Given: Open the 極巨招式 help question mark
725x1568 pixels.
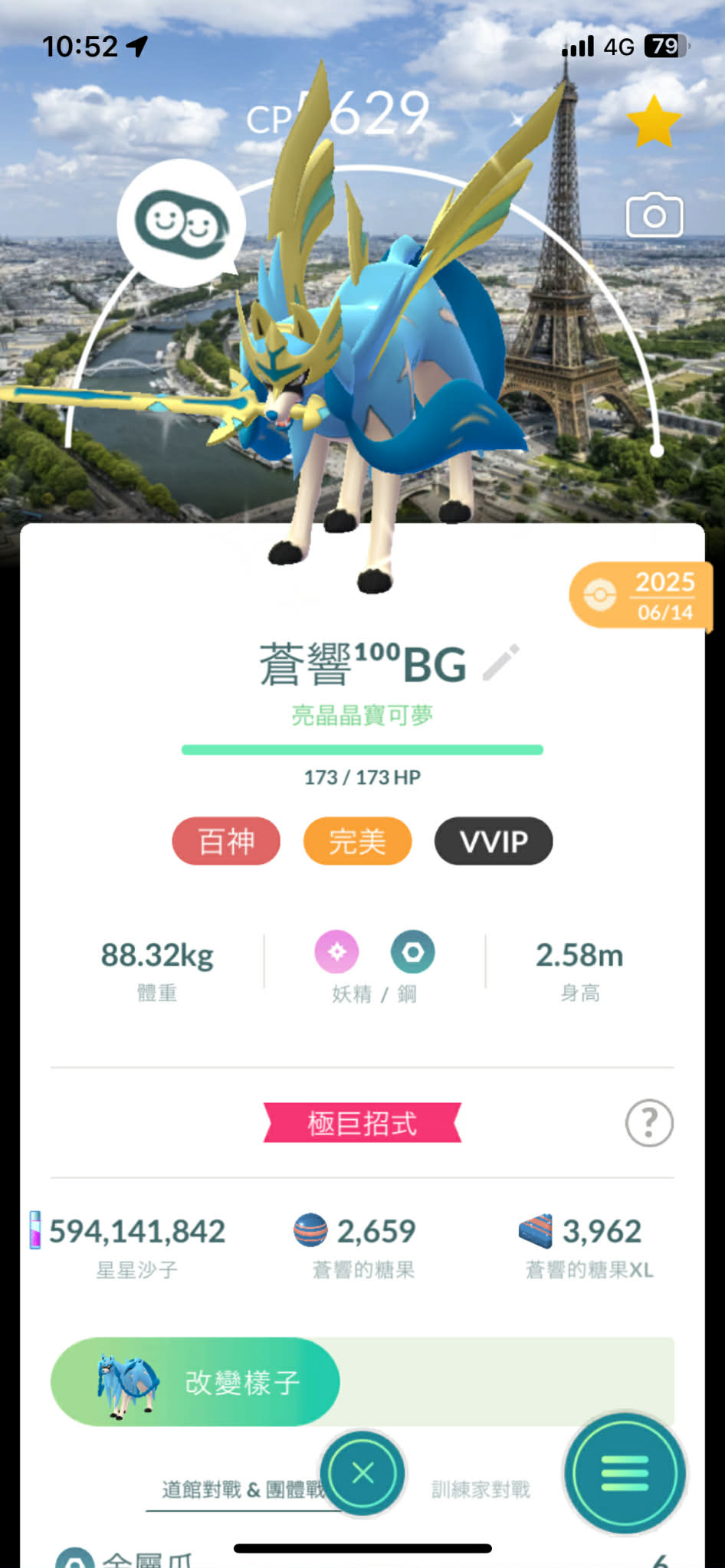Looking at the screenshot, I should pos(649,1123).
